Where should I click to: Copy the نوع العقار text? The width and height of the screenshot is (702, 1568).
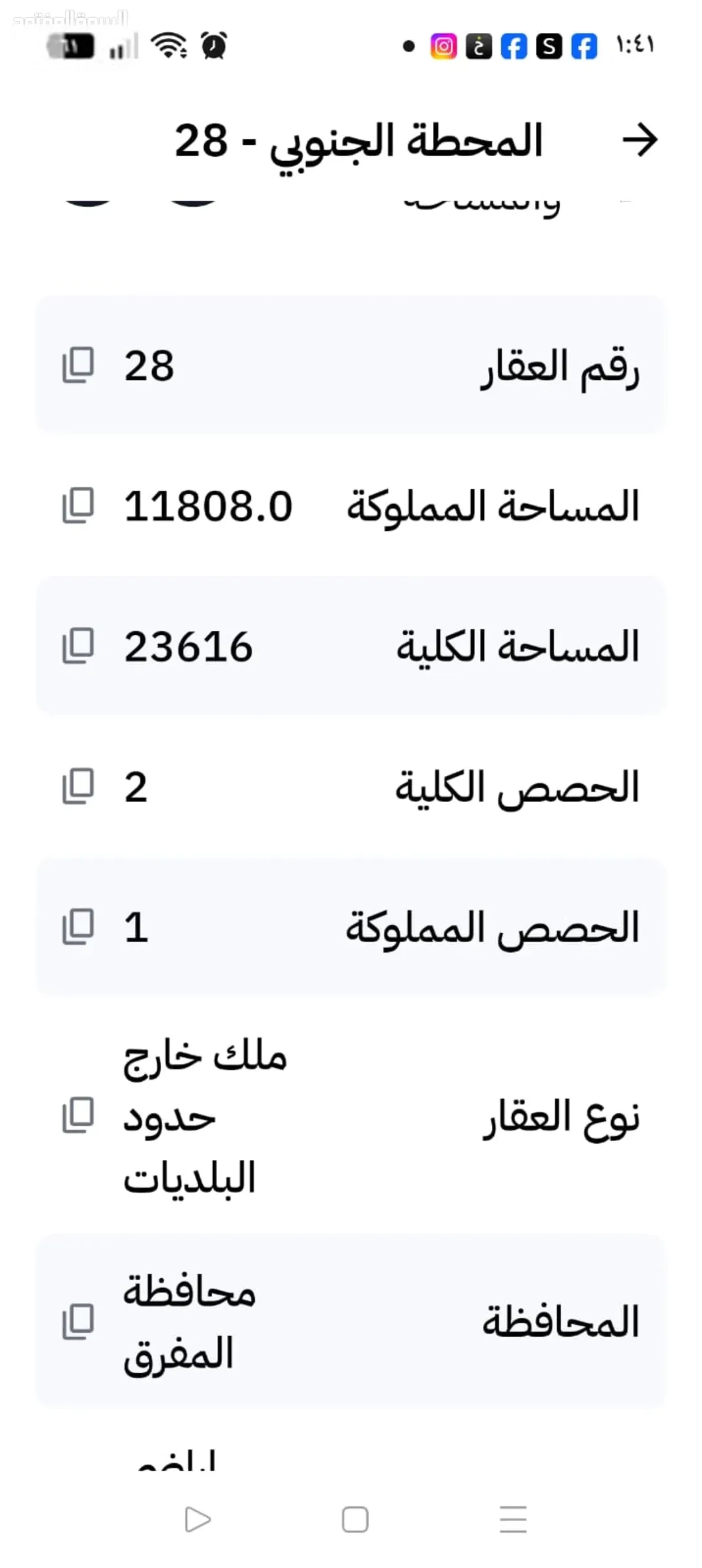[78, 1116]
